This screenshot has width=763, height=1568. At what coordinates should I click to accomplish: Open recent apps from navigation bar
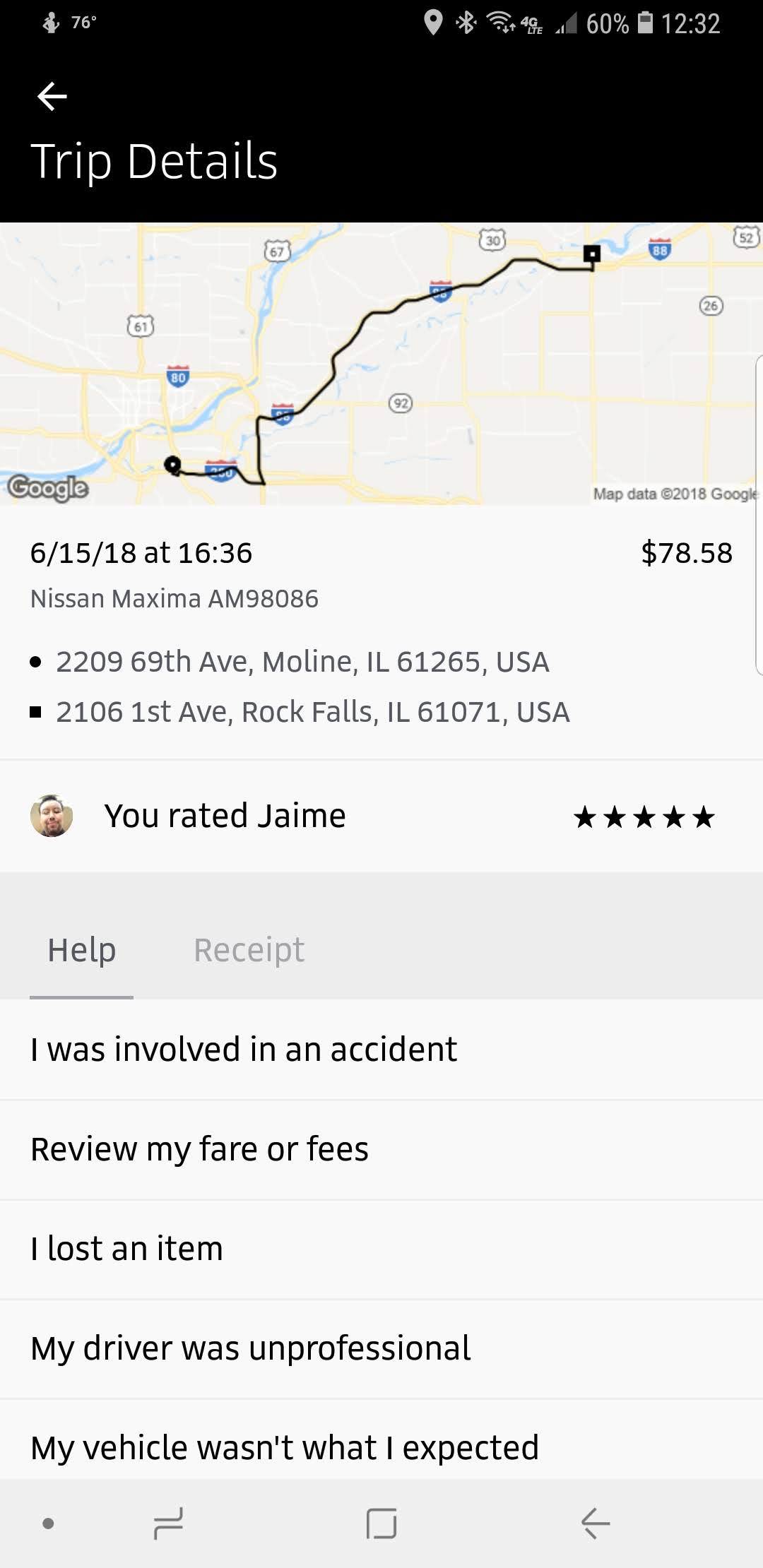click(168, 1523)
